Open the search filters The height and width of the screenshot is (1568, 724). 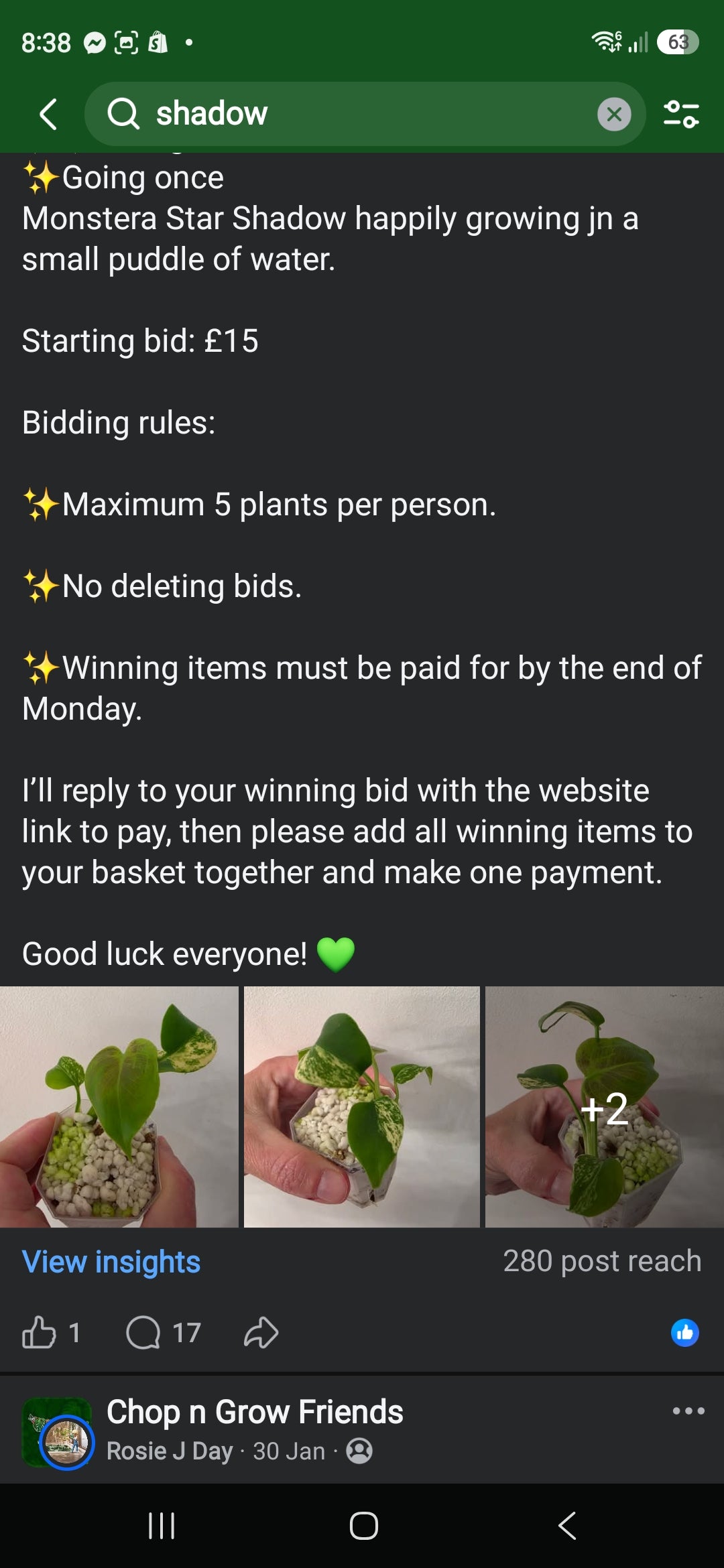coord(681,114)
